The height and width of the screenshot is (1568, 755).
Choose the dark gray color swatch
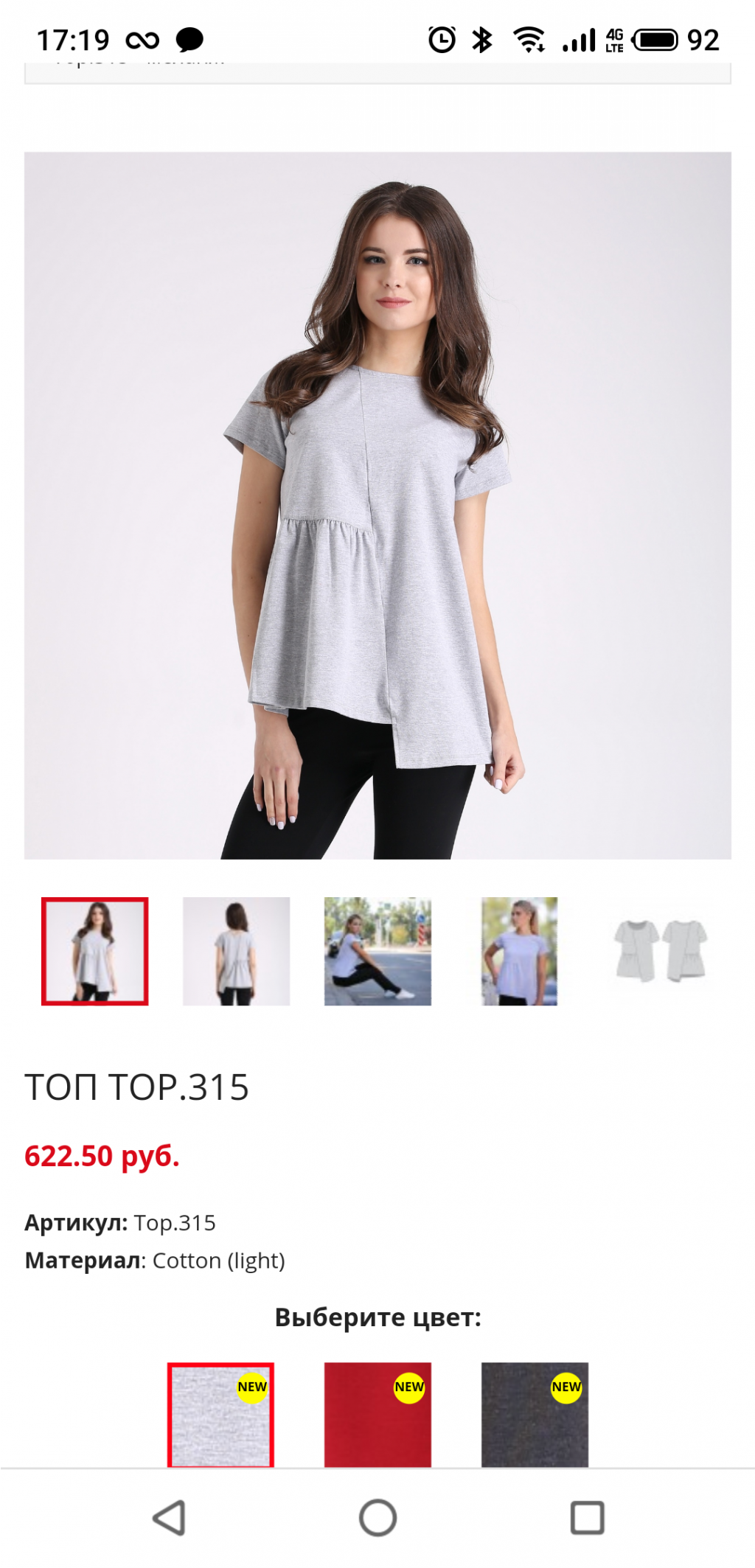[x=535, y=1414]
